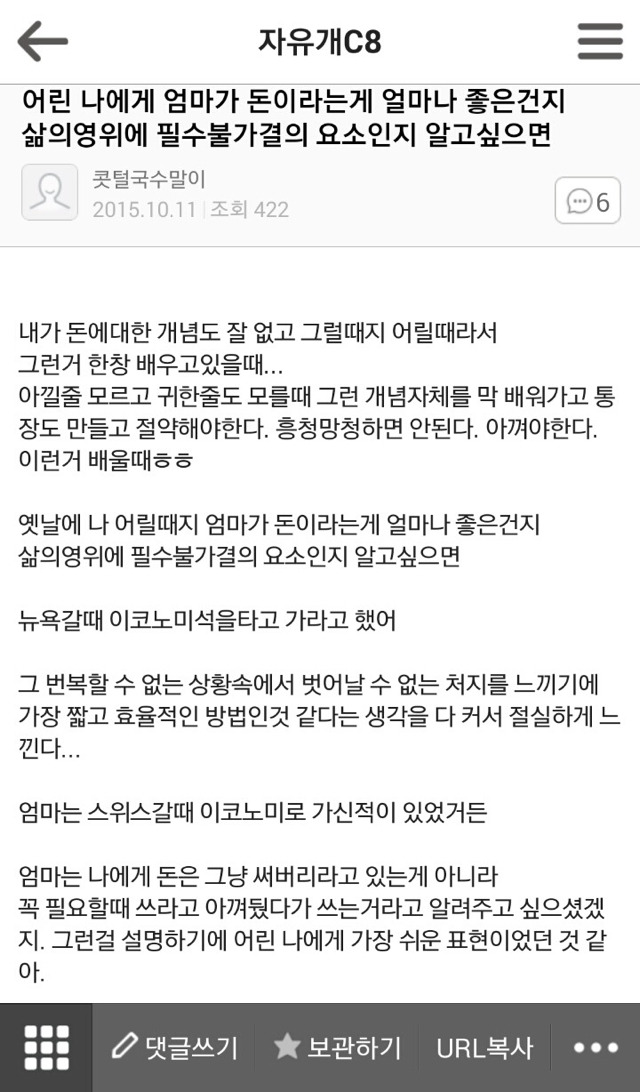Open more options in bottom bar
Viewport: 640px width, 1092px height.
coord(595,1048)
